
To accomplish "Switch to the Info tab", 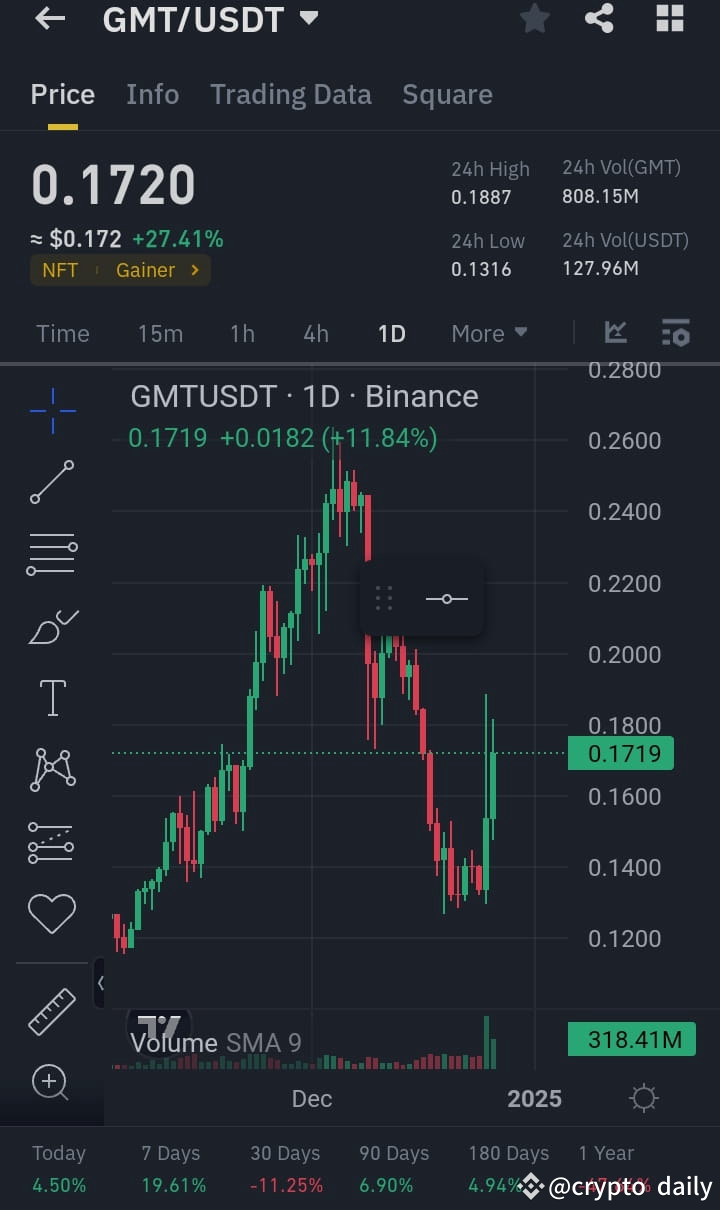I will pyautogui.click(x=152, y=94).
